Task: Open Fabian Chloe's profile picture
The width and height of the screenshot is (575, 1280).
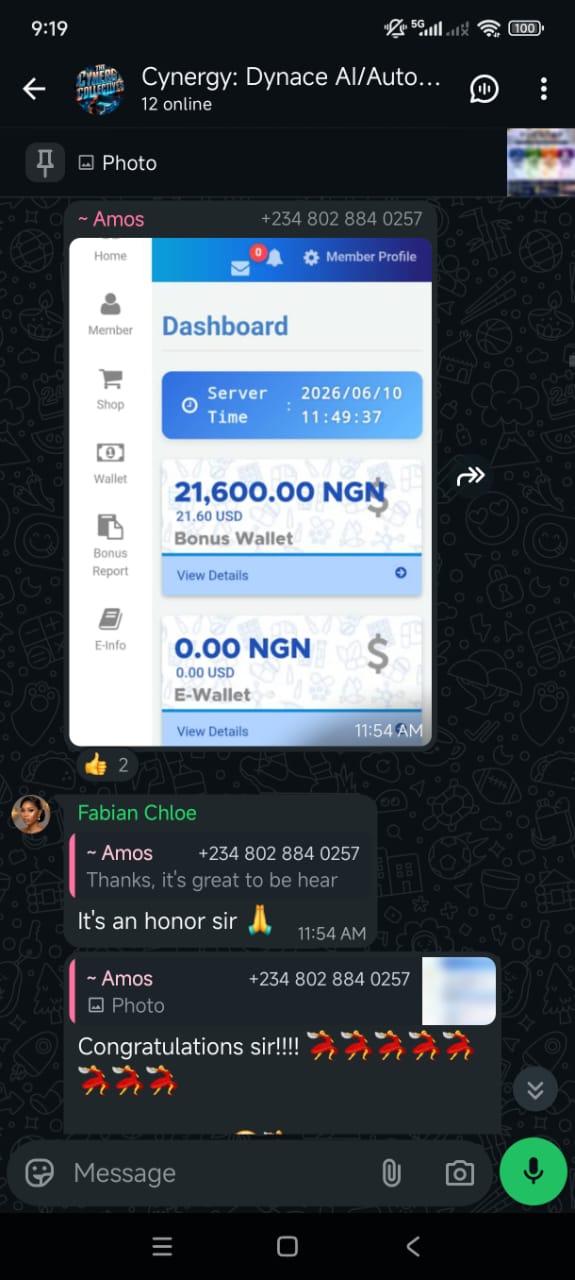Action: point(31,814)
